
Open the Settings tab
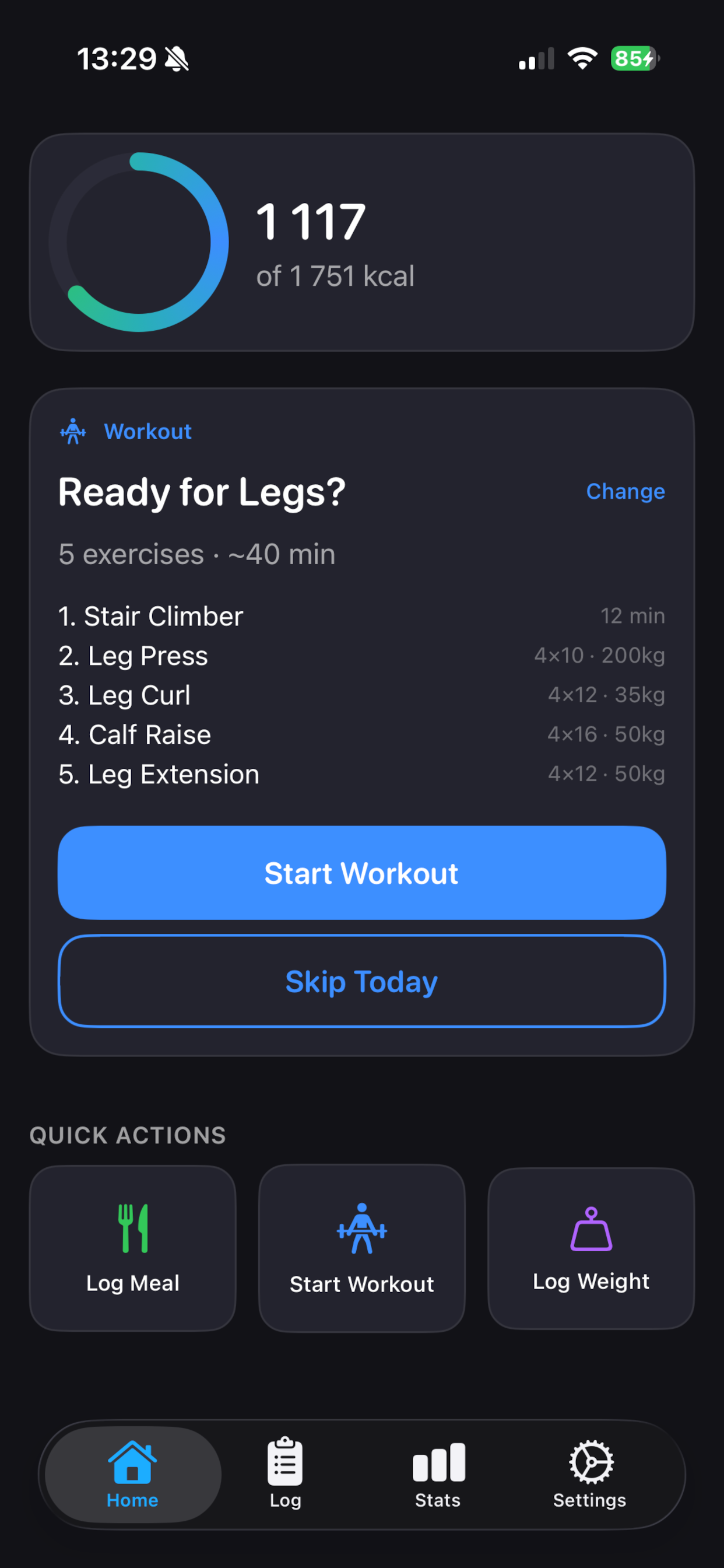(x=589, y=1474)
